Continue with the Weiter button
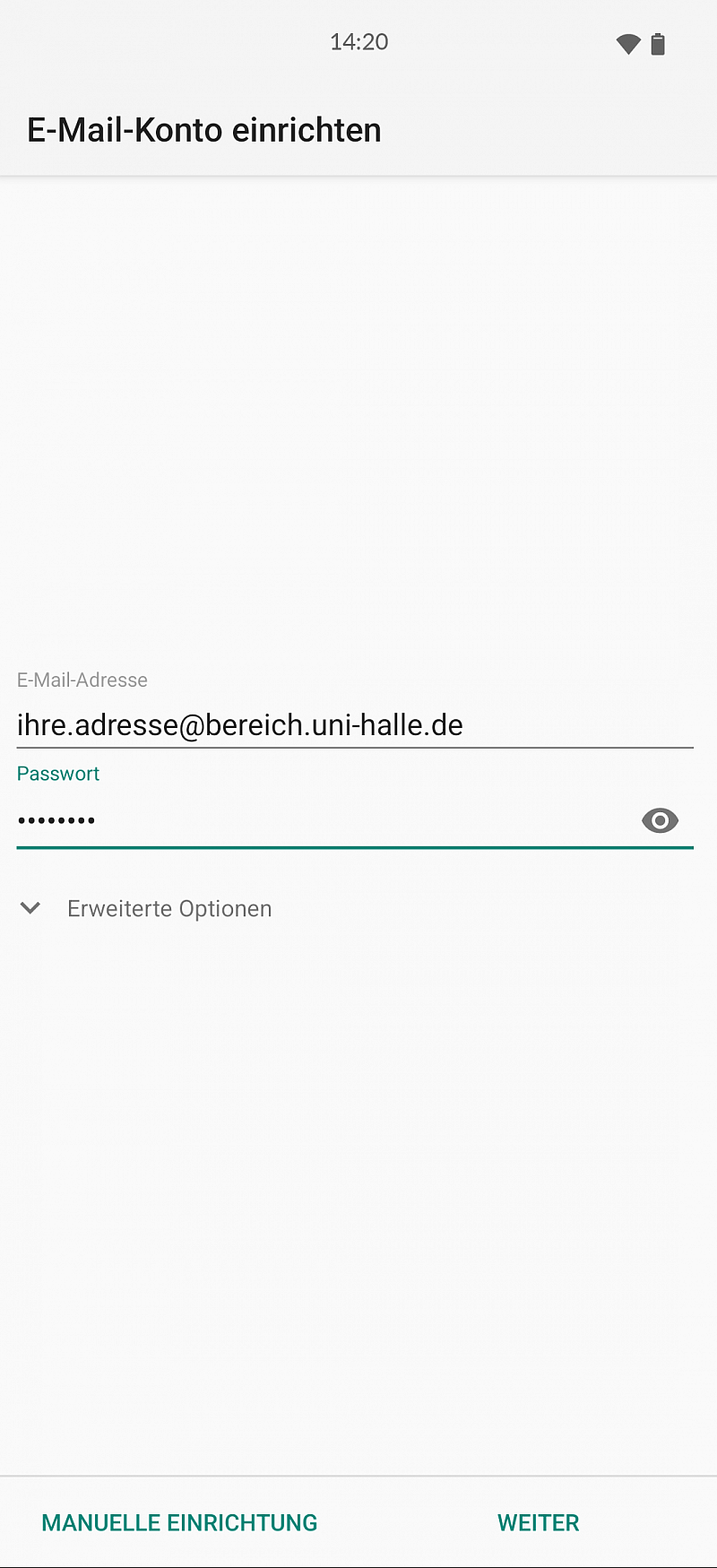 click(539, 1522)
